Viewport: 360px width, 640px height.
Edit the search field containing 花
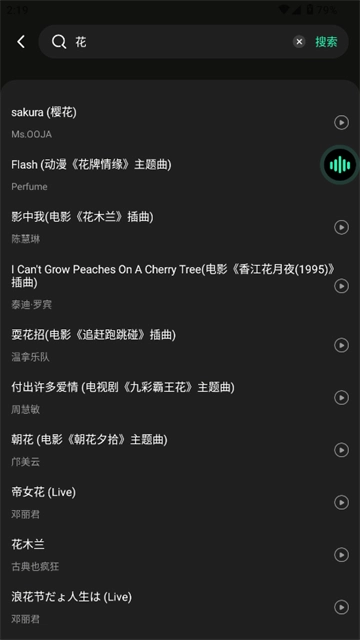180,42
